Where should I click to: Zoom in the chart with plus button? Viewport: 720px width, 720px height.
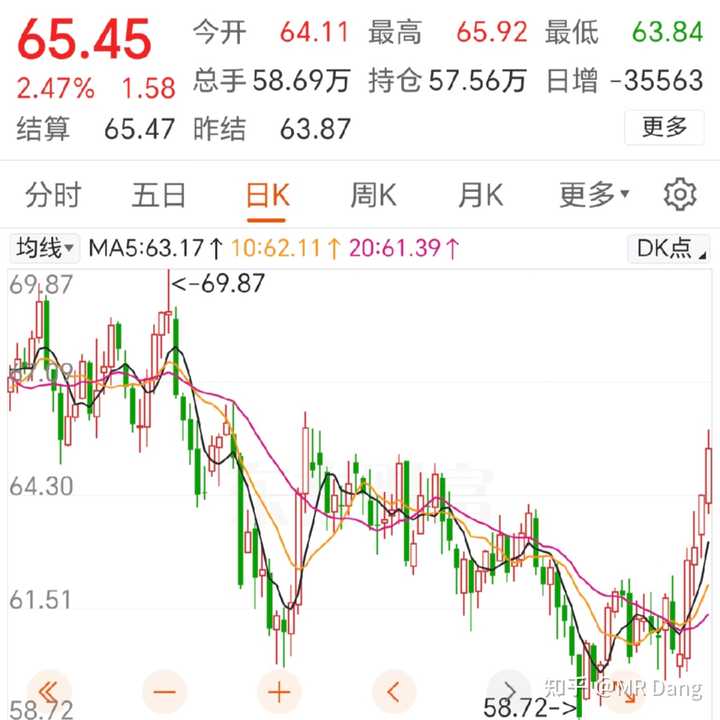click(x=279, y=690)
